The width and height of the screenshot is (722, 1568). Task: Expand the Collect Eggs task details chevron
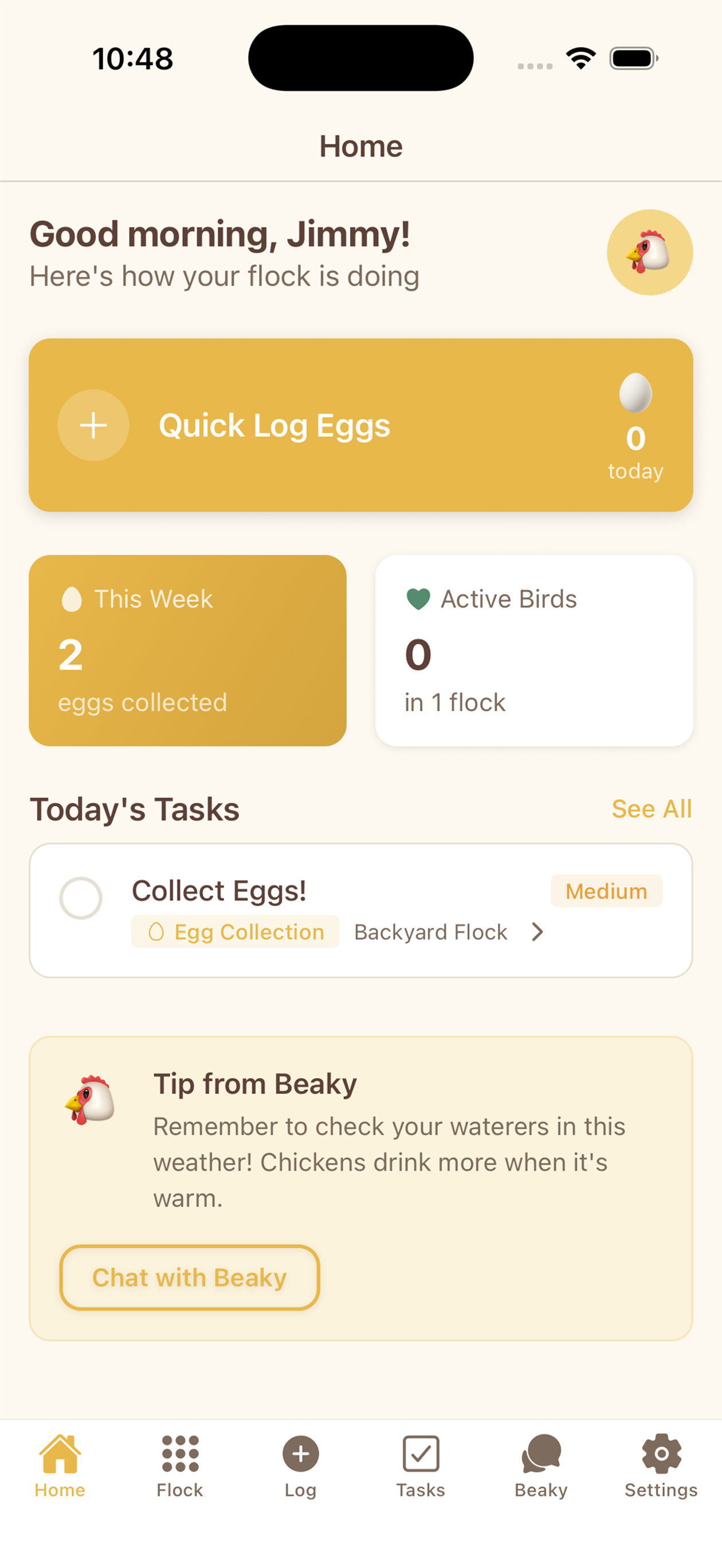[537, 932]
